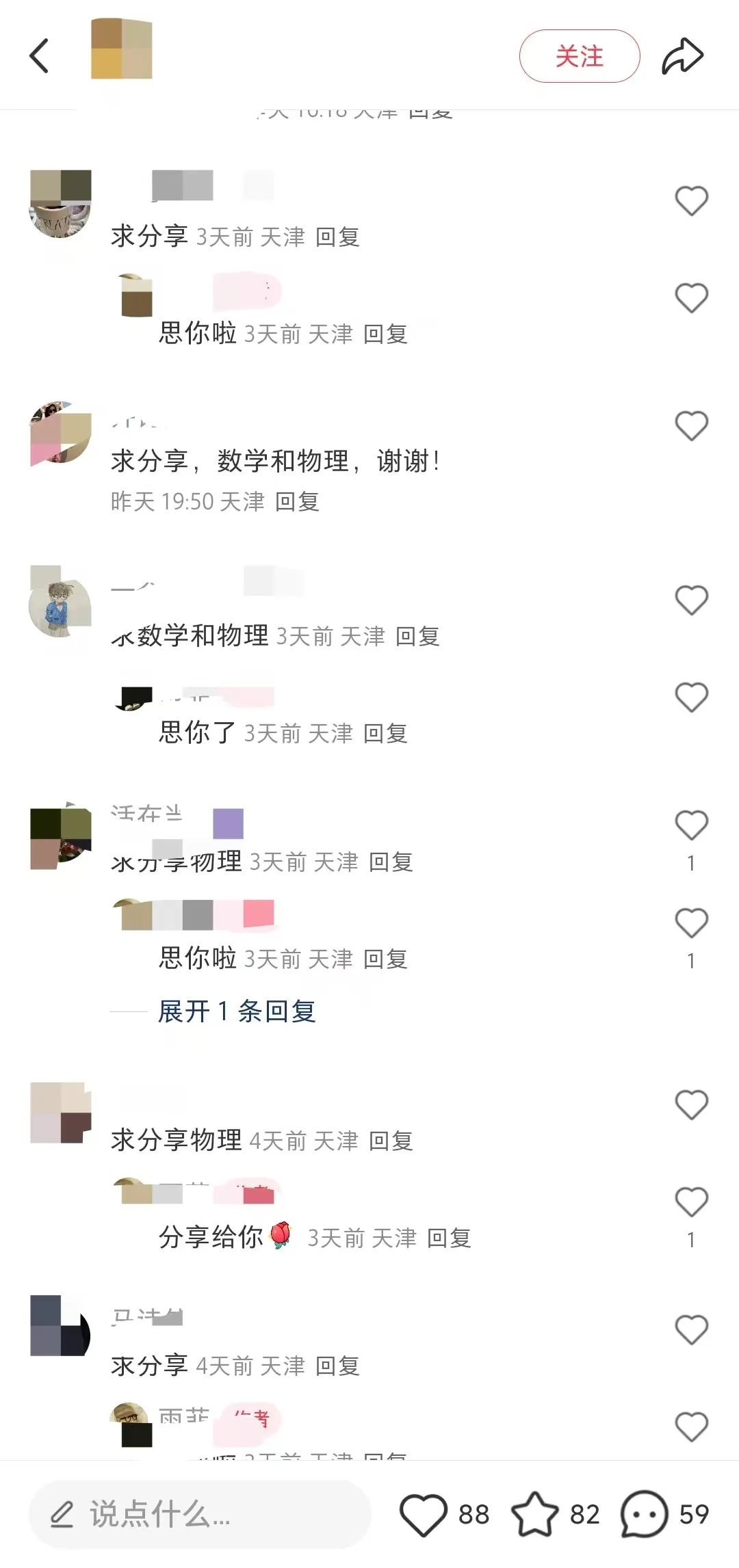Viewport: 739px width, 1568px height.
Task: Like the comment 求分享物理 from 4天前
Action: tap(691, 1105)
